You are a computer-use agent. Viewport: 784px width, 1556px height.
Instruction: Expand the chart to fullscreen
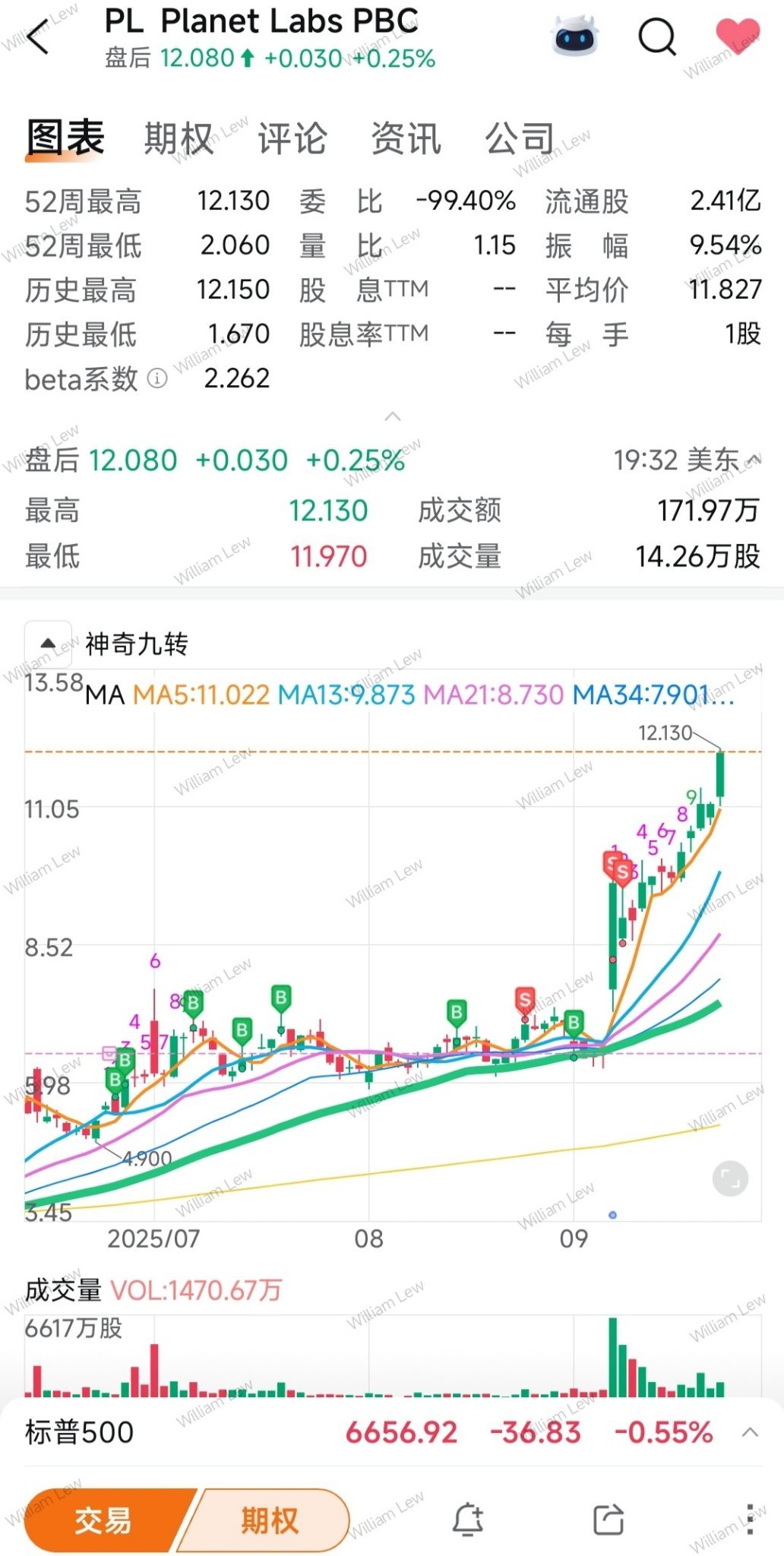730,1179
